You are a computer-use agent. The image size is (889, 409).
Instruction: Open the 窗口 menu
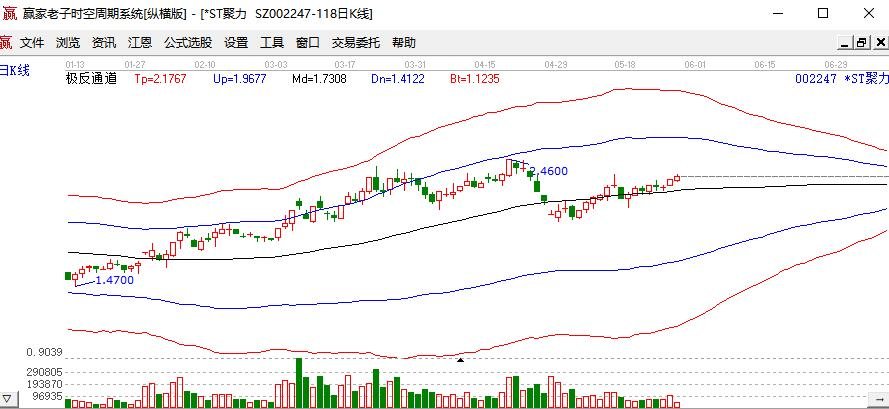pos(308,43)
